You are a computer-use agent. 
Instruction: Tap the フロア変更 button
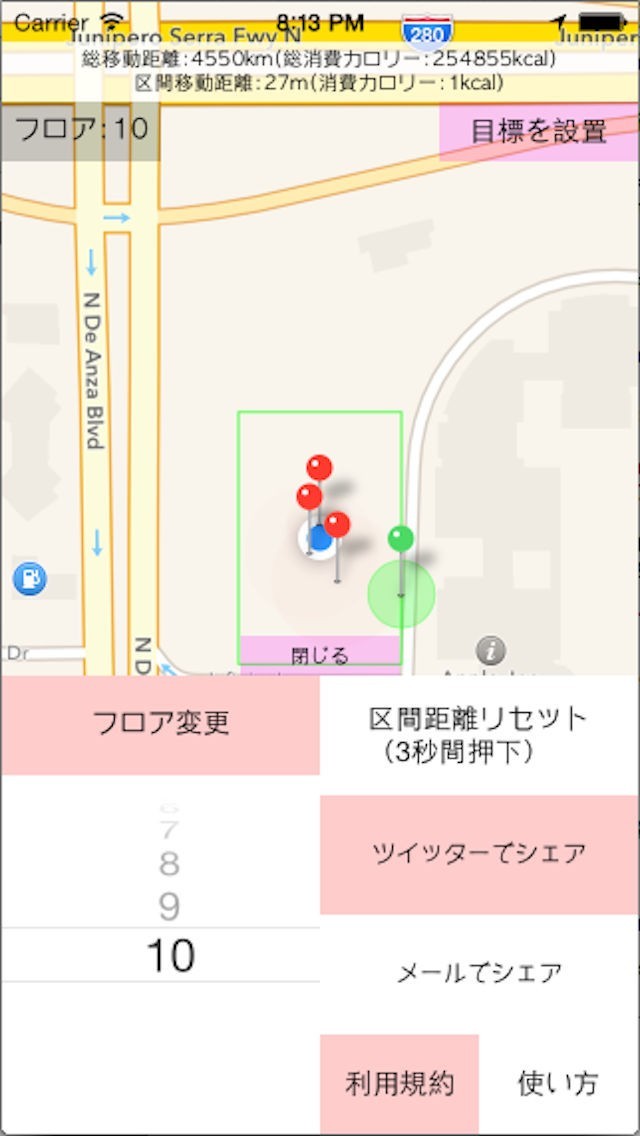click(161, 724)
